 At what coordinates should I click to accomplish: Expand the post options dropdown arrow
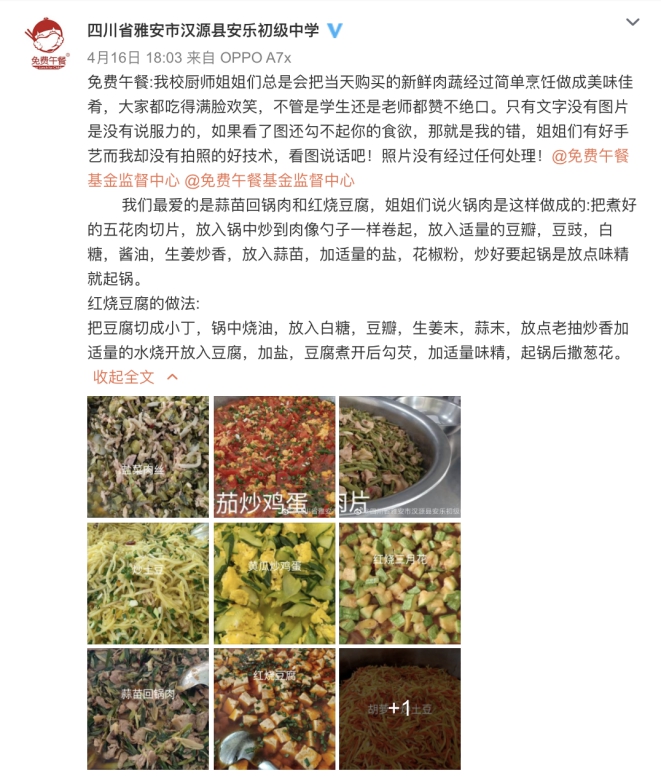point(632,22)
